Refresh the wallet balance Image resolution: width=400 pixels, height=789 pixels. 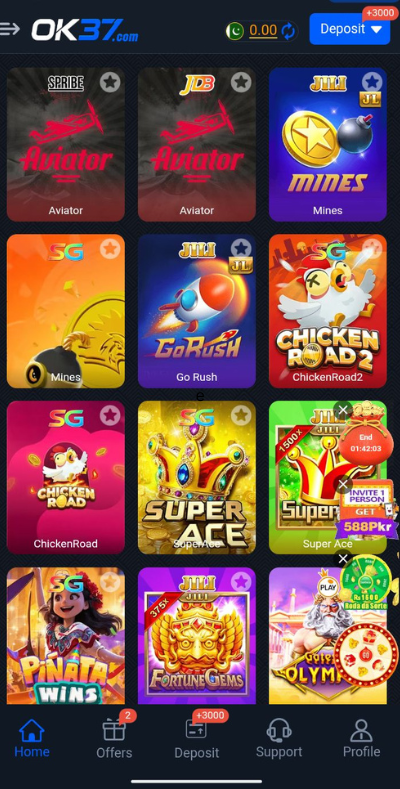click(x=289, y=31)
